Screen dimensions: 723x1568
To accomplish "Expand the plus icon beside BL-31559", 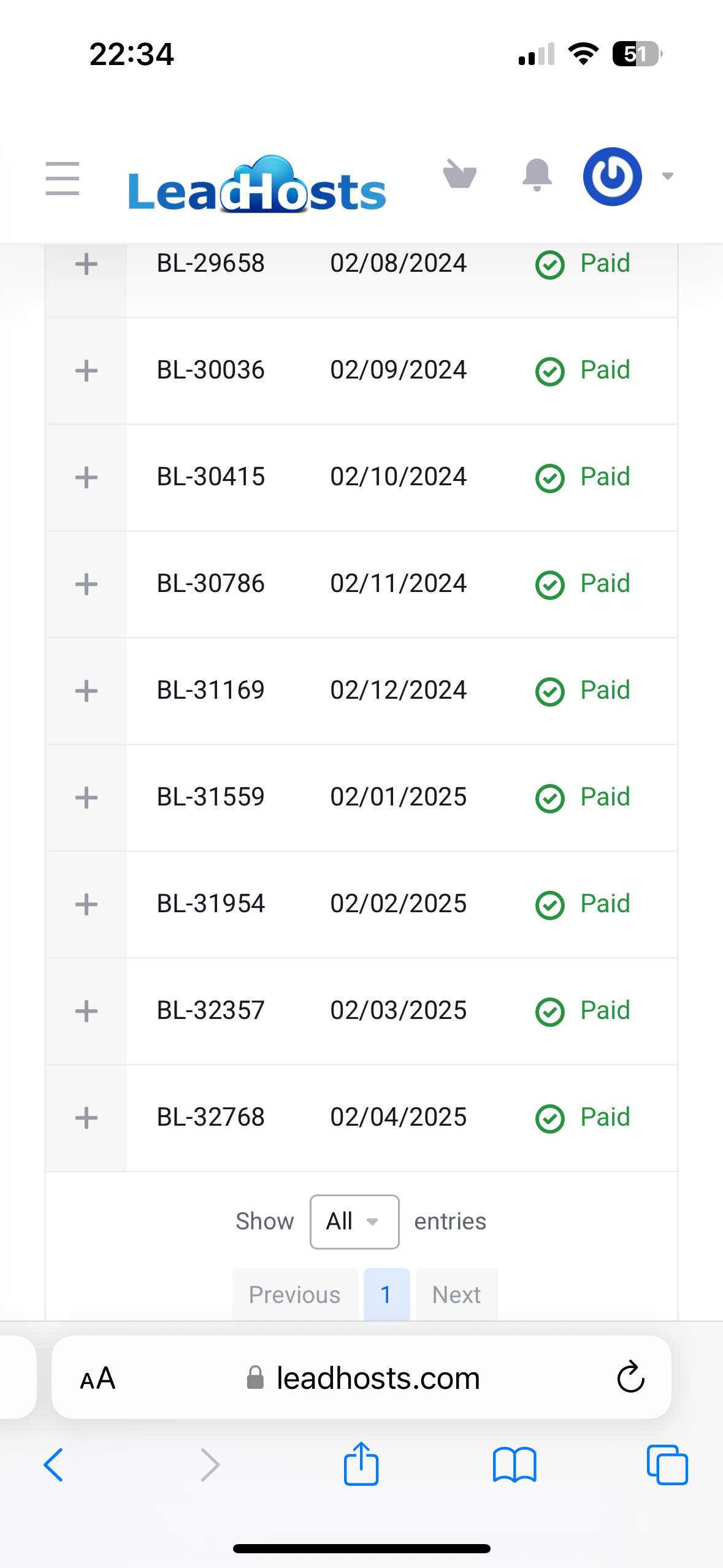I will click(x=86, y=798).
